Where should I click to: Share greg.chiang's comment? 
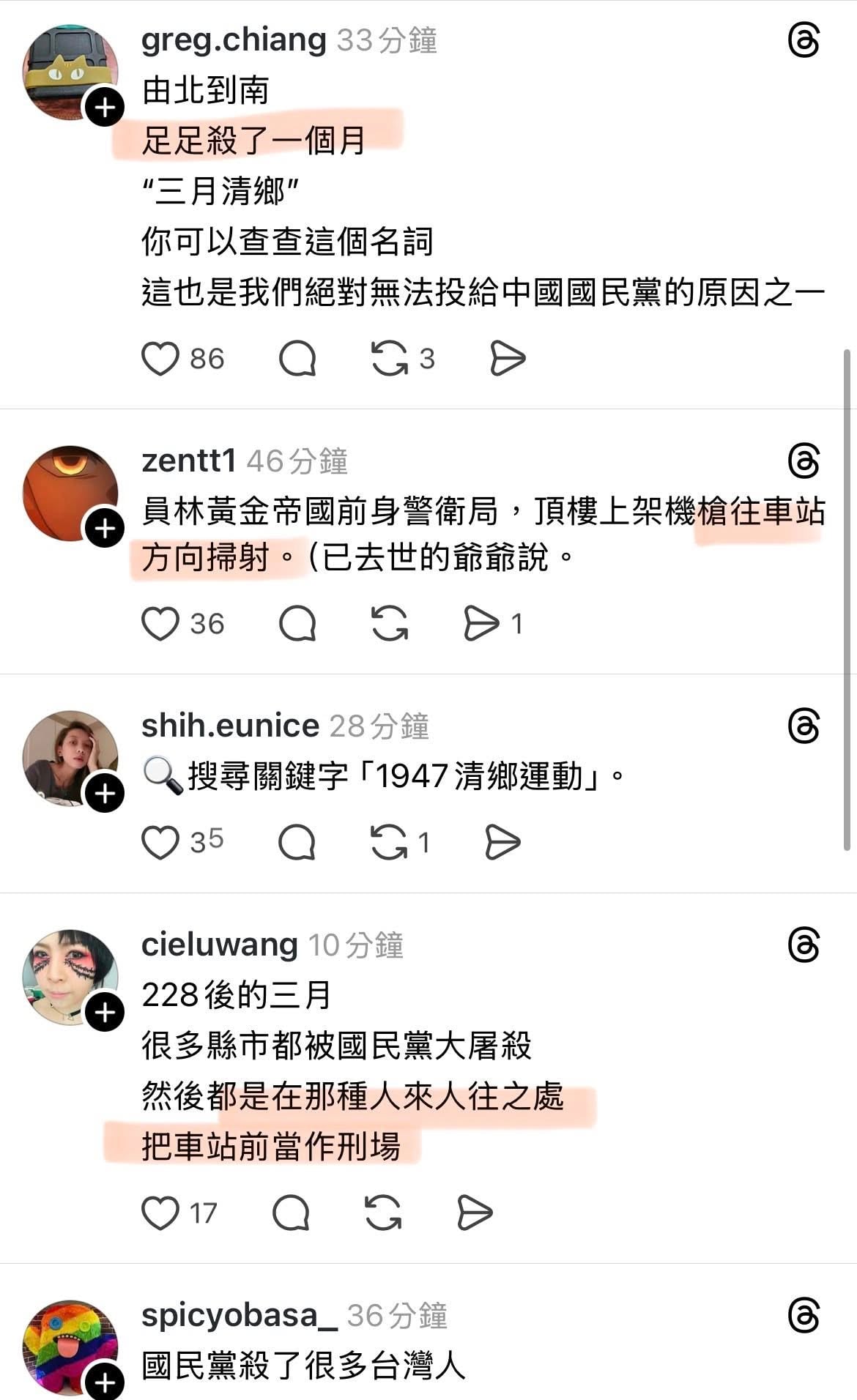(508, 359)
